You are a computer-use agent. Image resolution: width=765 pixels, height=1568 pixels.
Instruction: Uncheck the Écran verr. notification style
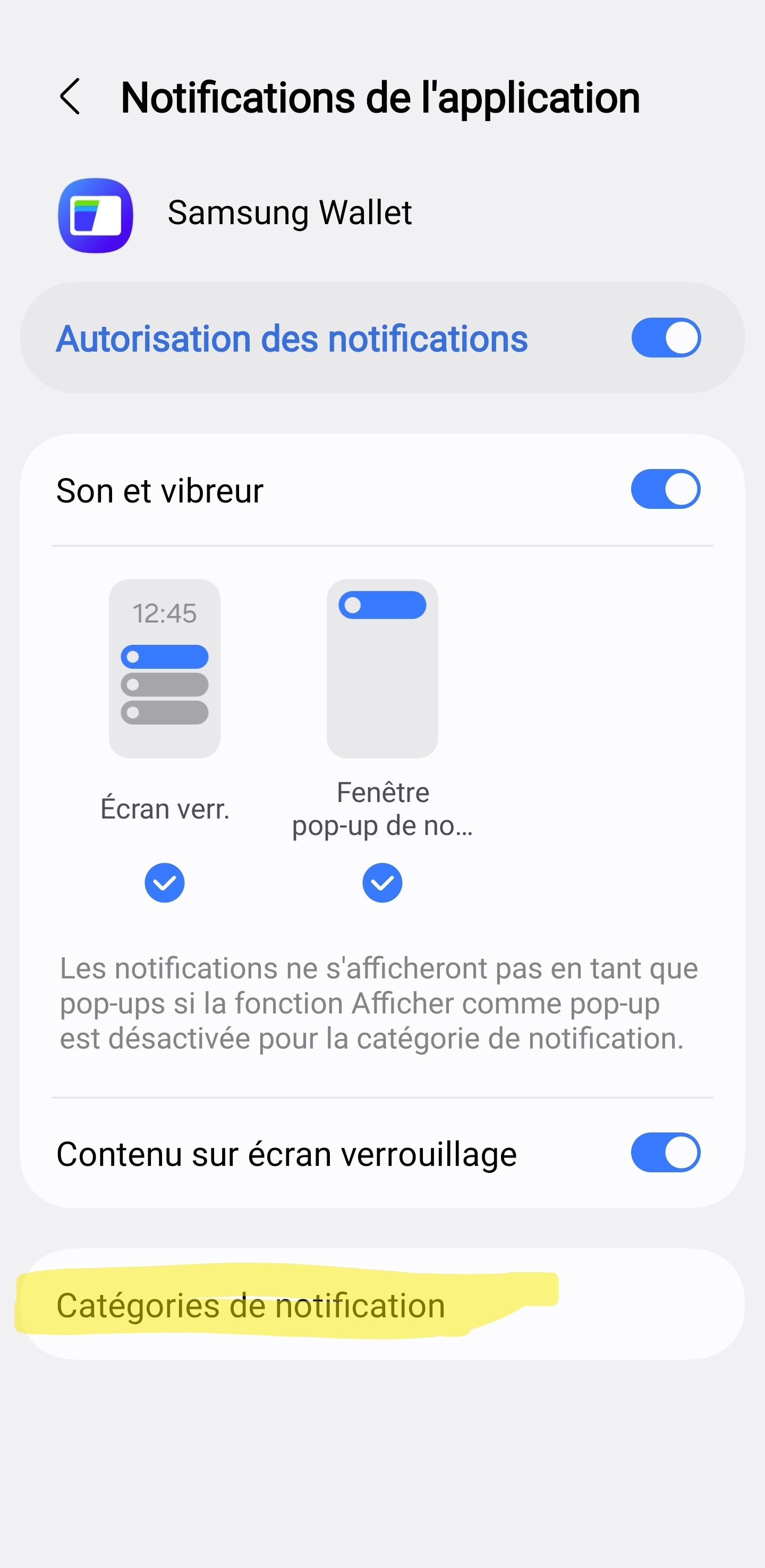164,883
